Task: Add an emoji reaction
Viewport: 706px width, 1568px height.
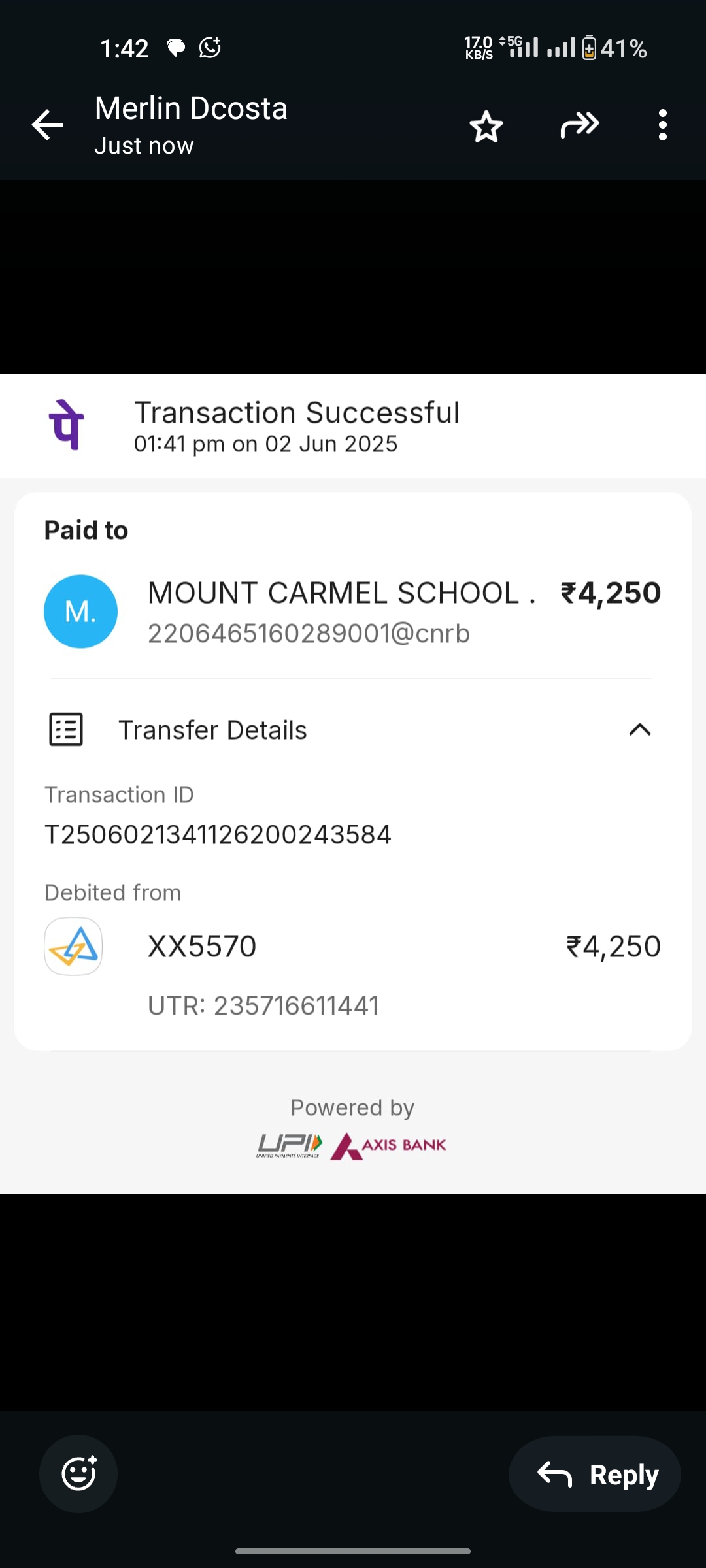Action: click(x=78, y=1473)
